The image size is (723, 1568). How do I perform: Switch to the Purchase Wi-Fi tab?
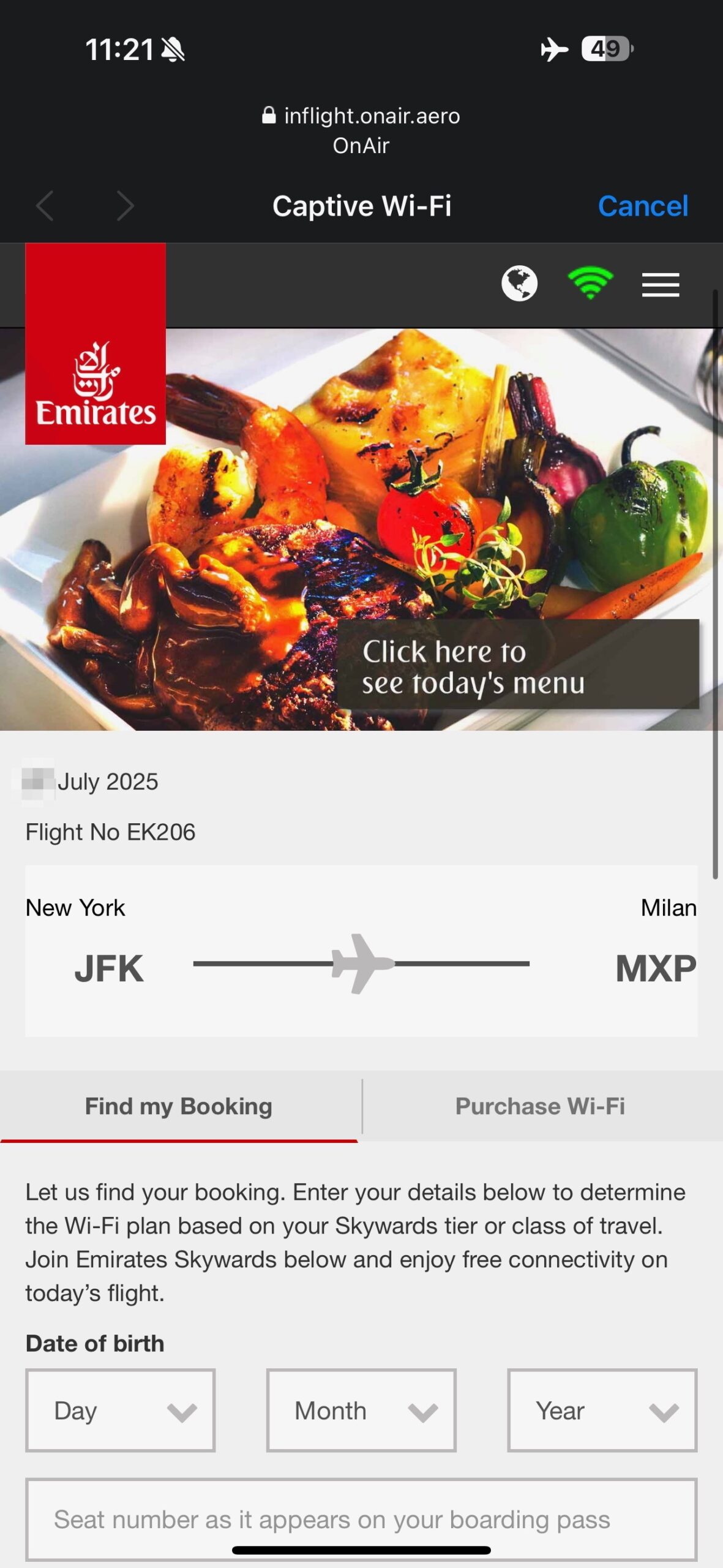(x=540, y=1106)
